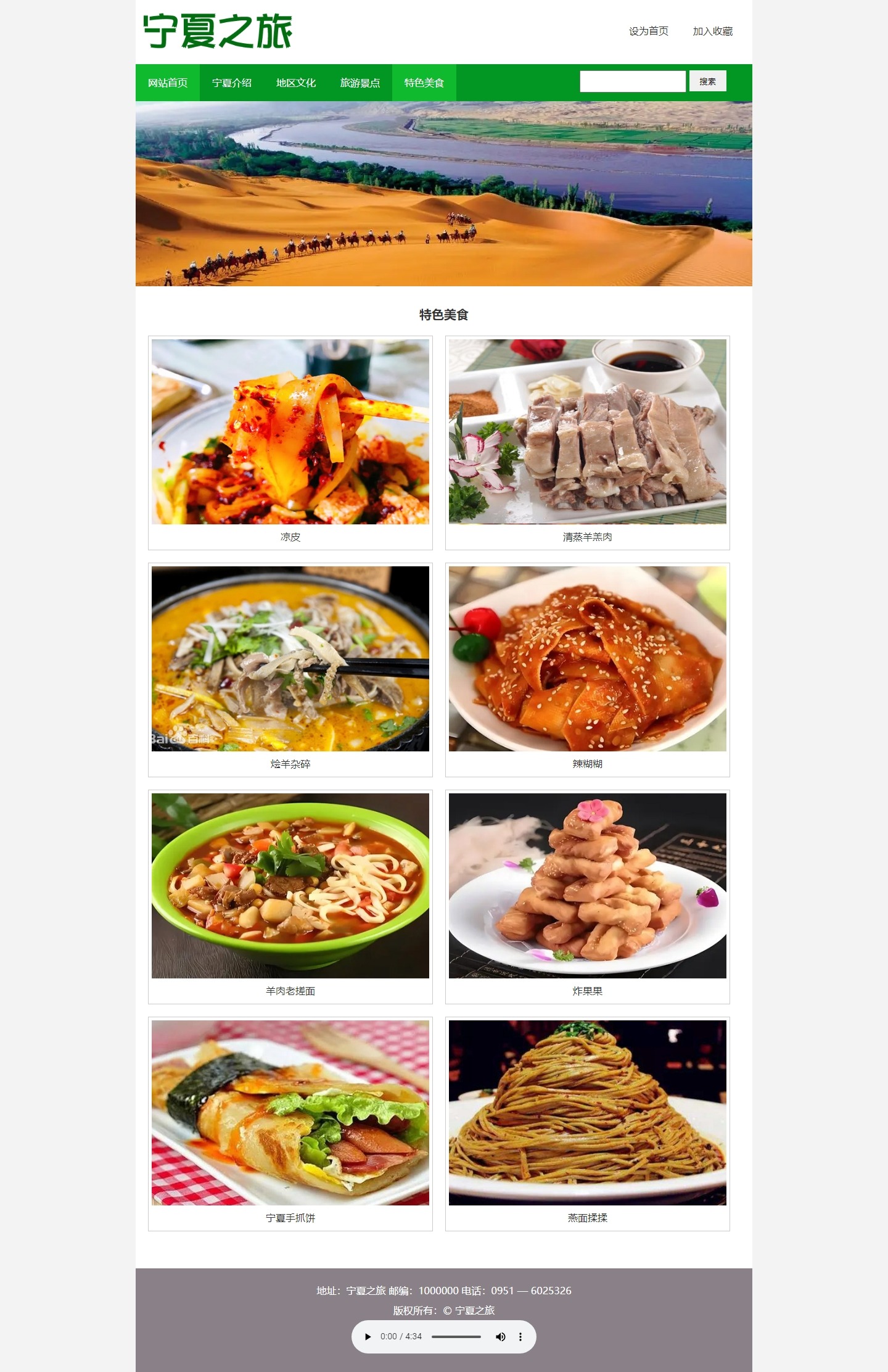Open the 旅游景点 tab
The image size is (888, 1372).
[360, 83]
